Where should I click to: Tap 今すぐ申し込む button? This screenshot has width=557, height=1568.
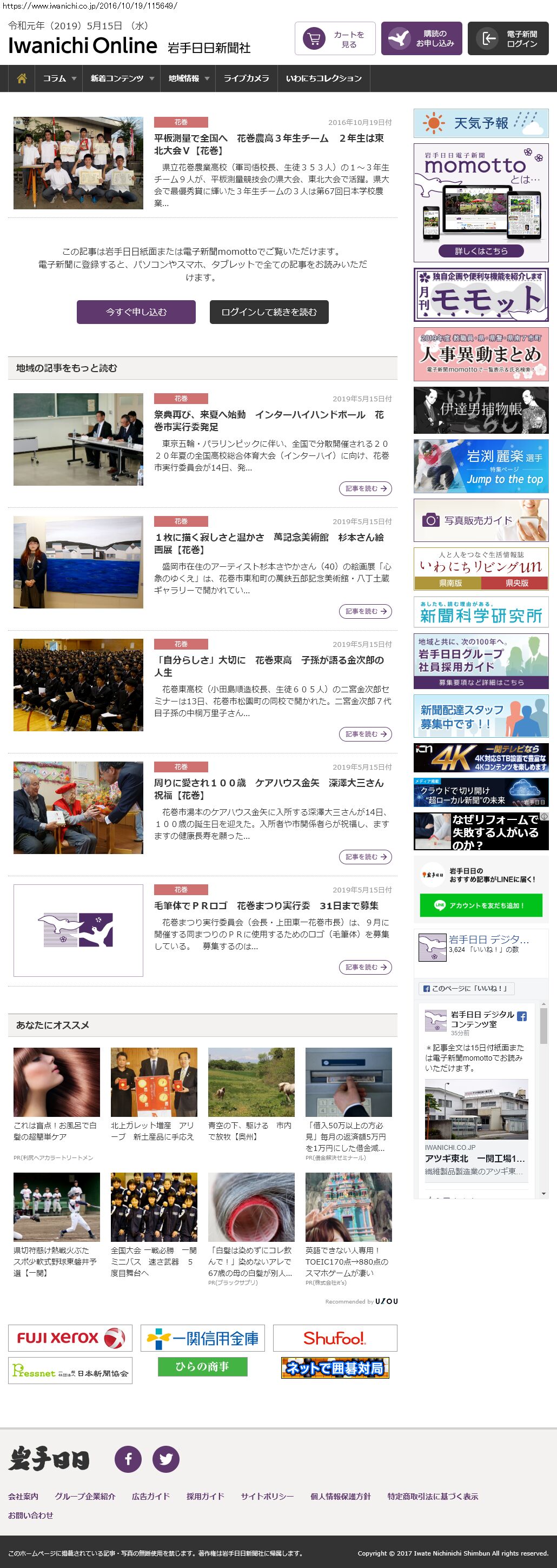[x=136, y=312]
